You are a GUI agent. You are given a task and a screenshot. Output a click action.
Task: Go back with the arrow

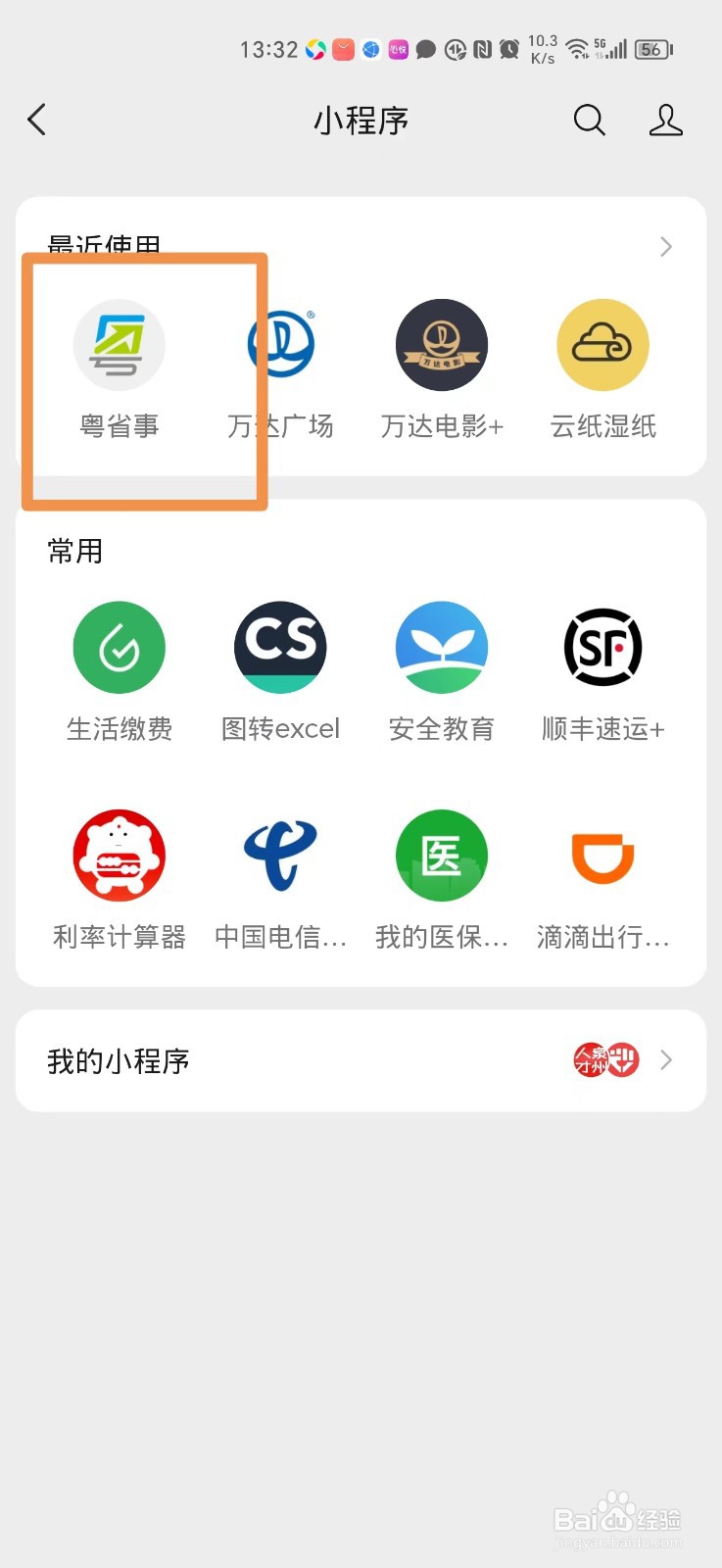36,120
